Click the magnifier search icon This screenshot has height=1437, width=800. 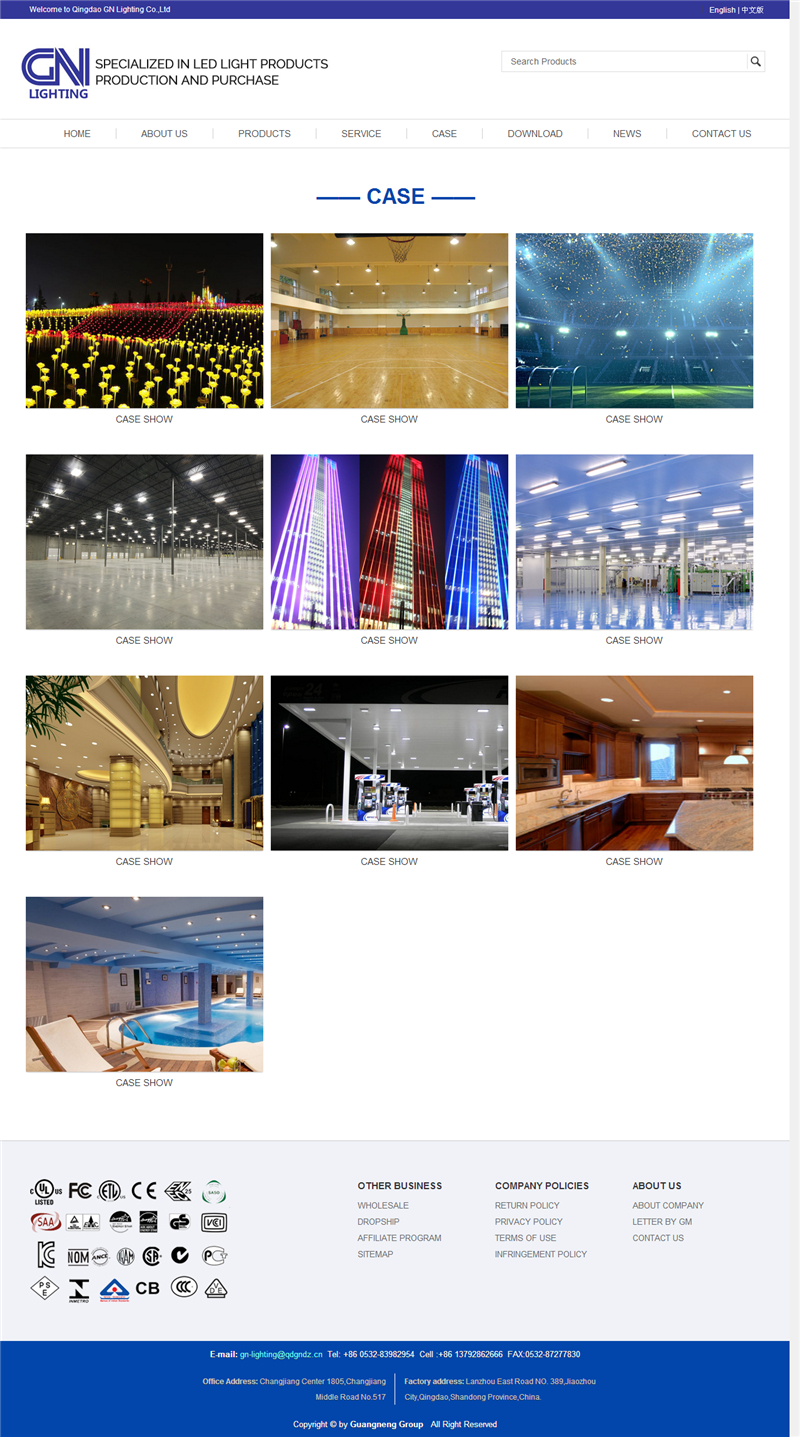[756, 62]
